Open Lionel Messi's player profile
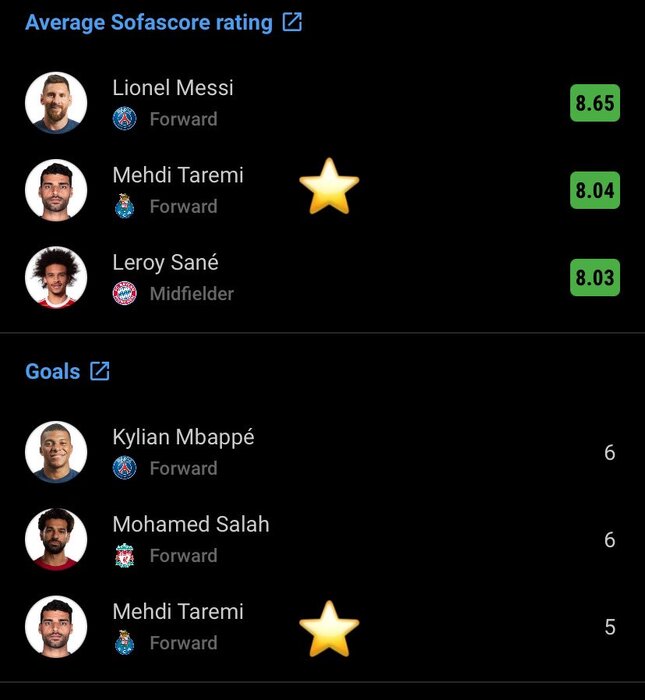The image size is (645, 700). pyautogui.click(x=173, y=88)
